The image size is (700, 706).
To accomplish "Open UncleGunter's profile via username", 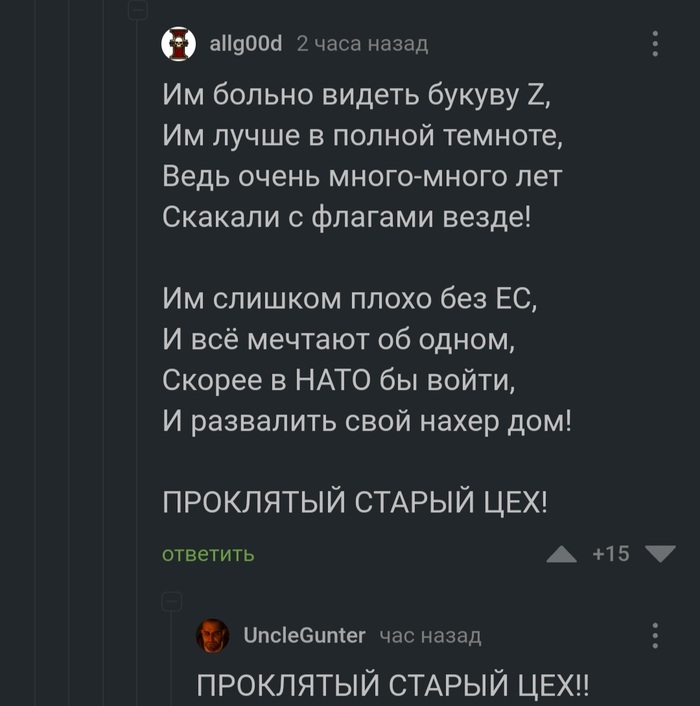I will (304, 635).
